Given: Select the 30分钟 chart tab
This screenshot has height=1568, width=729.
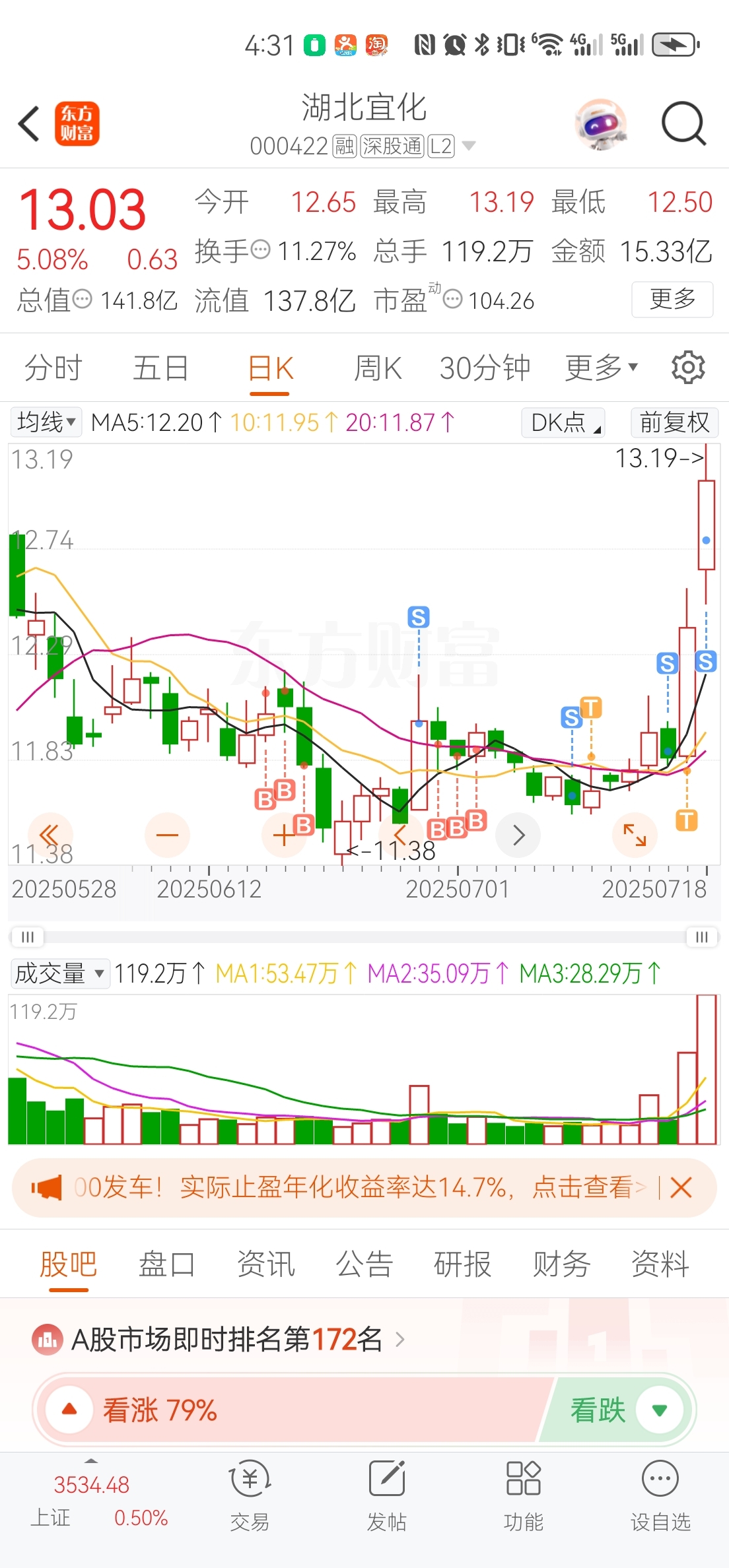Looking at the screenshot, I should [x=485, y=368].
